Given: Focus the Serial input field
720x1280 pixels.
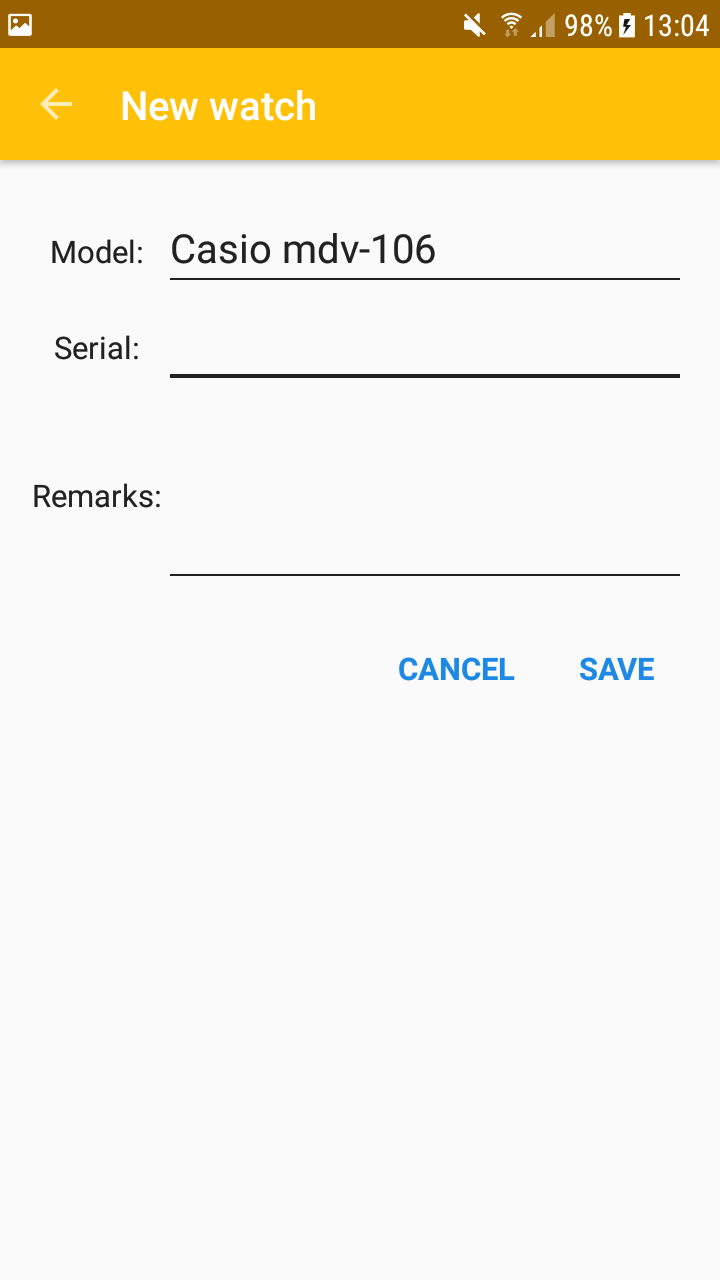Looking at the screenshot, I should click(425, 348).
